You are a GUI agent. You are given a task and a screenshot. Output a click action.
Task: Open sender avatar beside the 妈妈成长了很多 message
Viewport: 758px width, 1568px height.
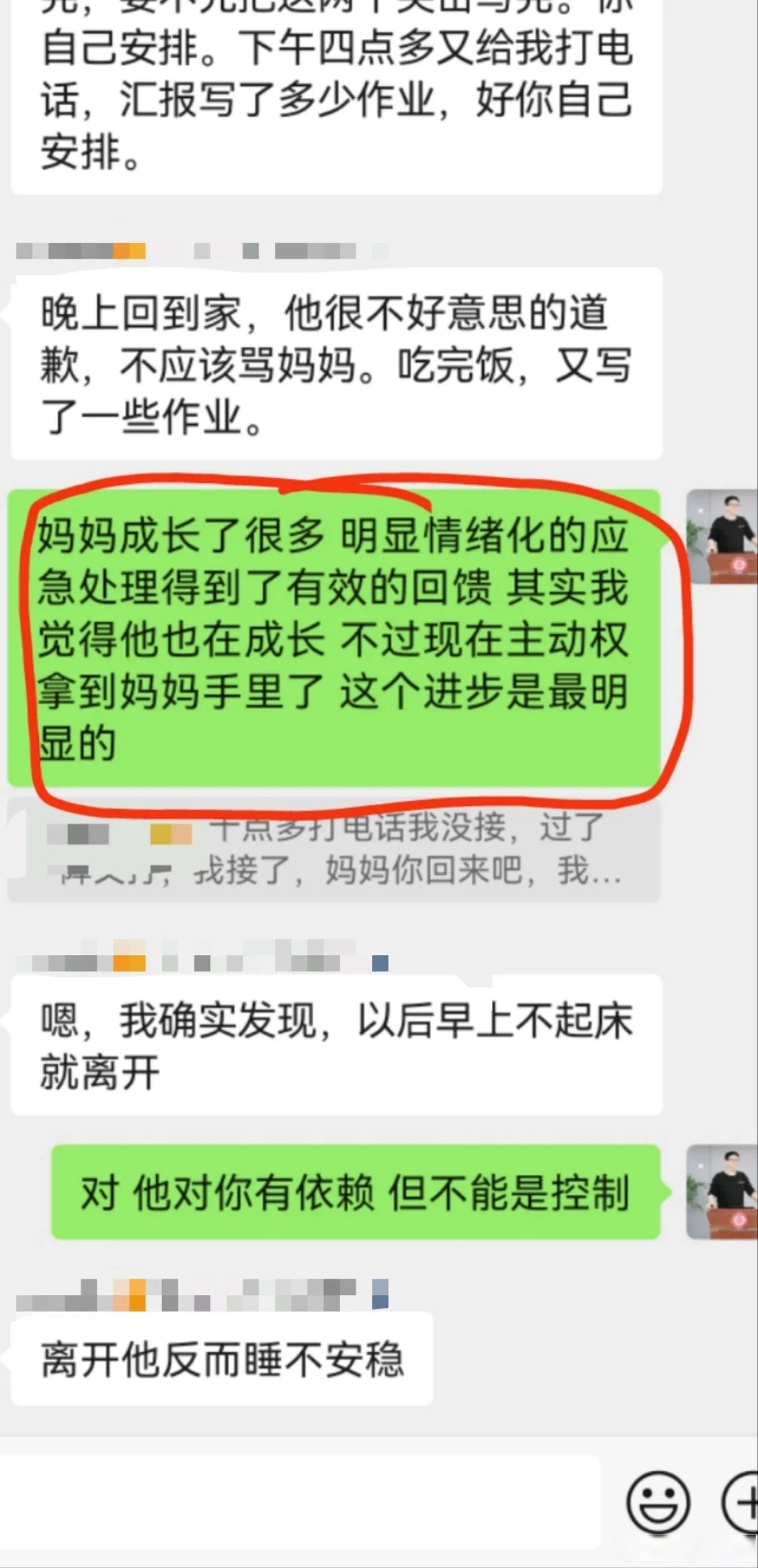722,536
